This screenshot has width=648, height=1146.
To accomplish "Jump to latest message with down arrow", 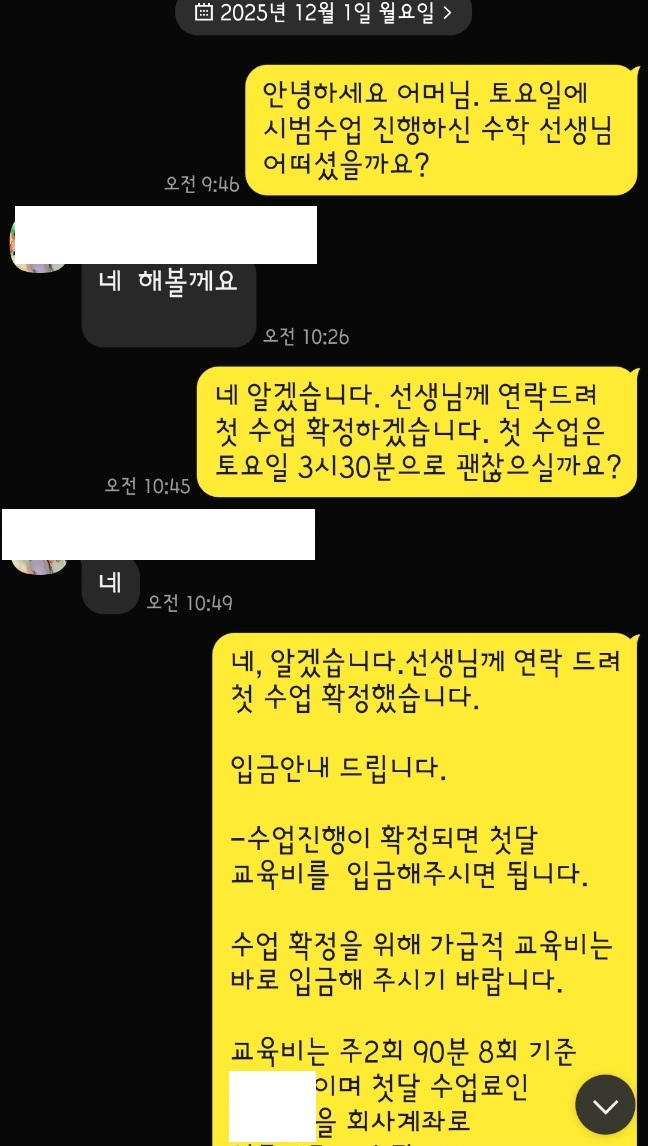I will point(605,1104).
